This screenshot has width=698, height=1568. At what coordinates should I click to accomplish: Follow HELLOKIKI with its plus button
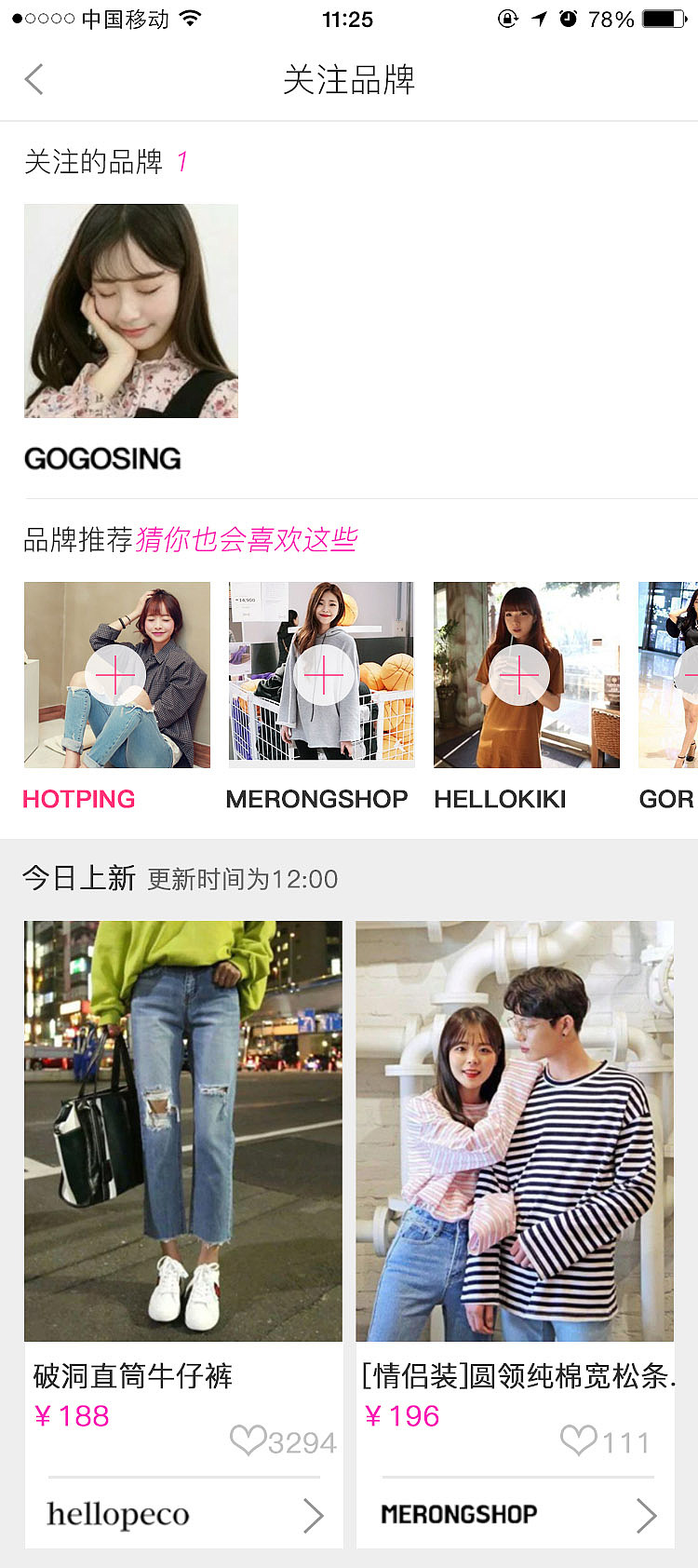click(519, 675)
